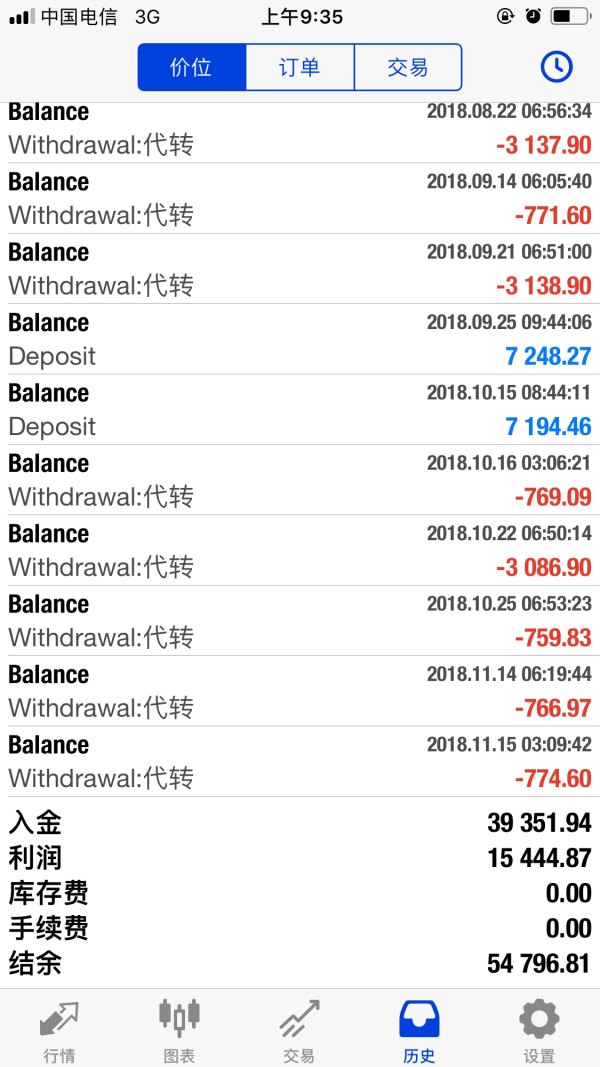
Task: Select the 交易 segment beside 订单
Action: click(x=408, y=67)
